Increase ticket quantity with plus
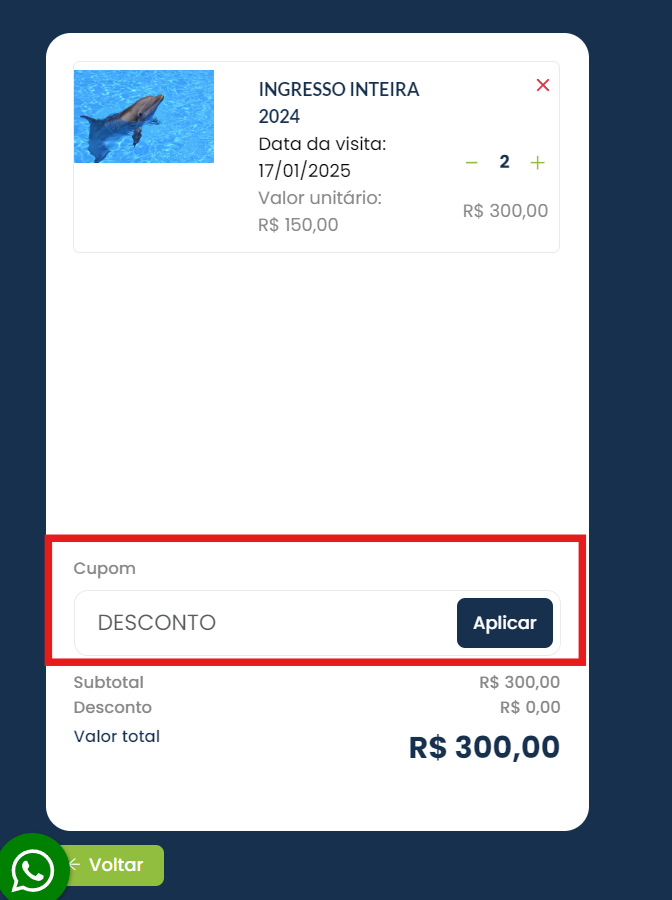The height and width of the screenshot is (900, 672). pos(537,162)
